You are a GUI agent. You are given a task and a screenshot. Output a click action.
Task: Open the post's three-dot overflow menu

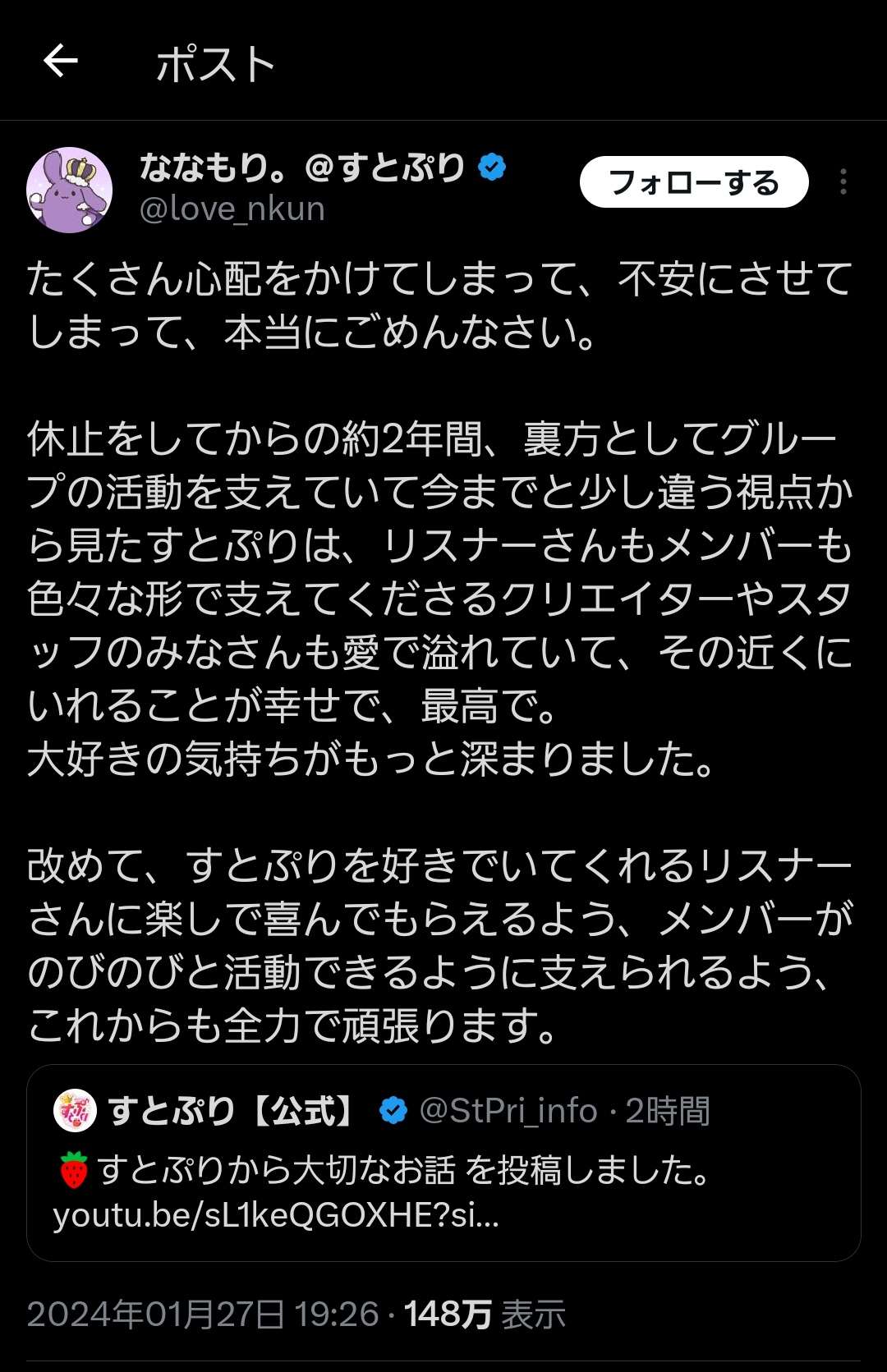(x=843, y=181)
